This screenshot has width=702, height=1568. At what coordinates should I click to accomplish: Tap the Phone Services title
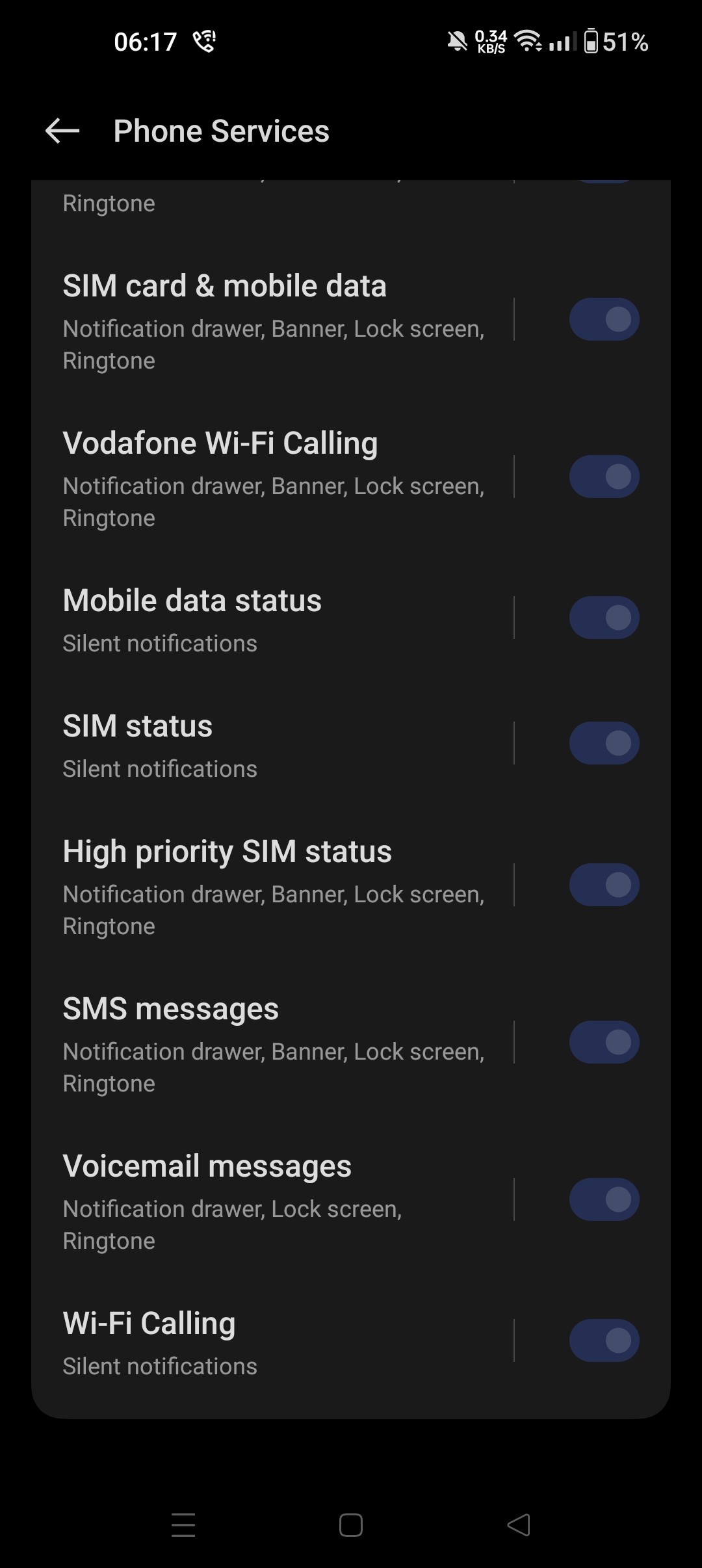coord(221,131)
